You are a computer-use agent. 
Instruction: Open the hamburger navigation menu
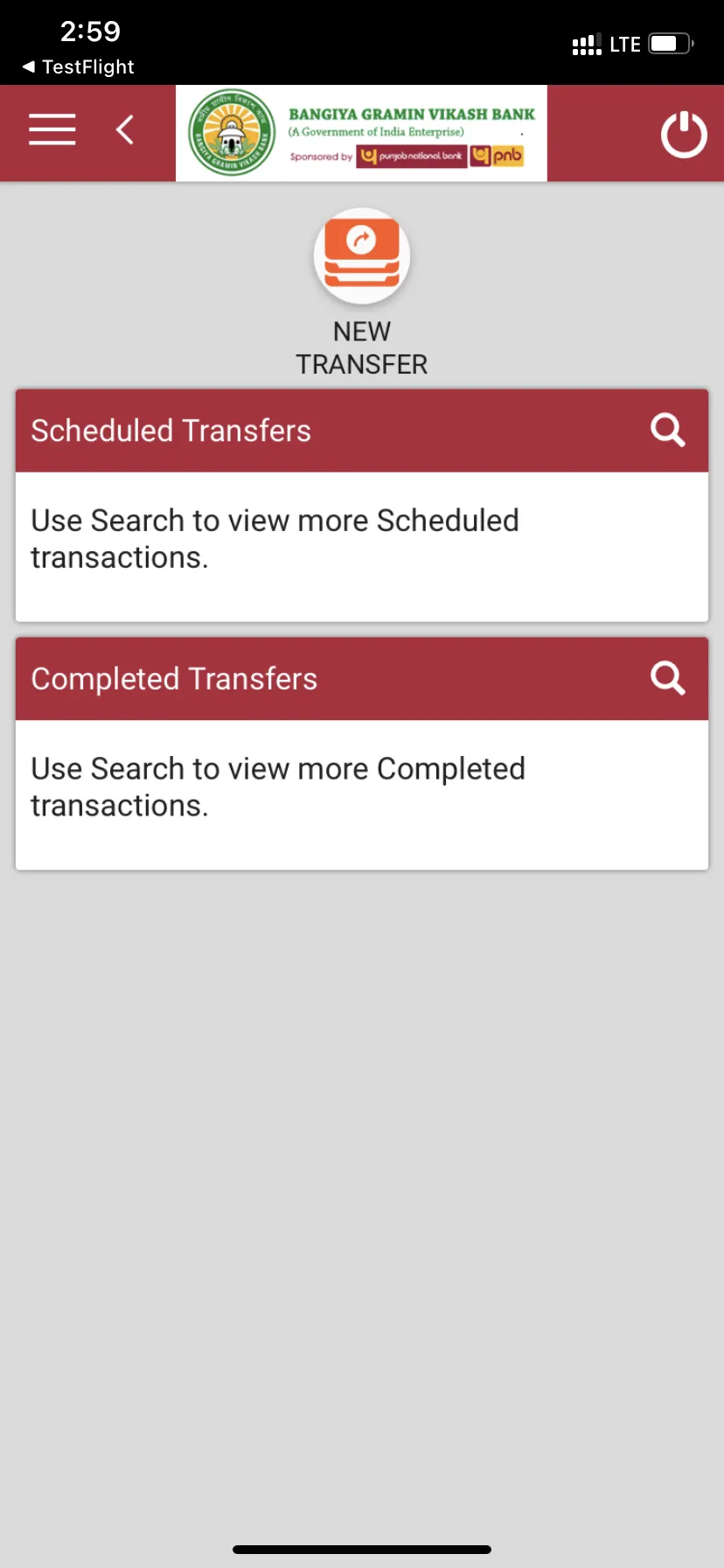click(x=52, y=129)
